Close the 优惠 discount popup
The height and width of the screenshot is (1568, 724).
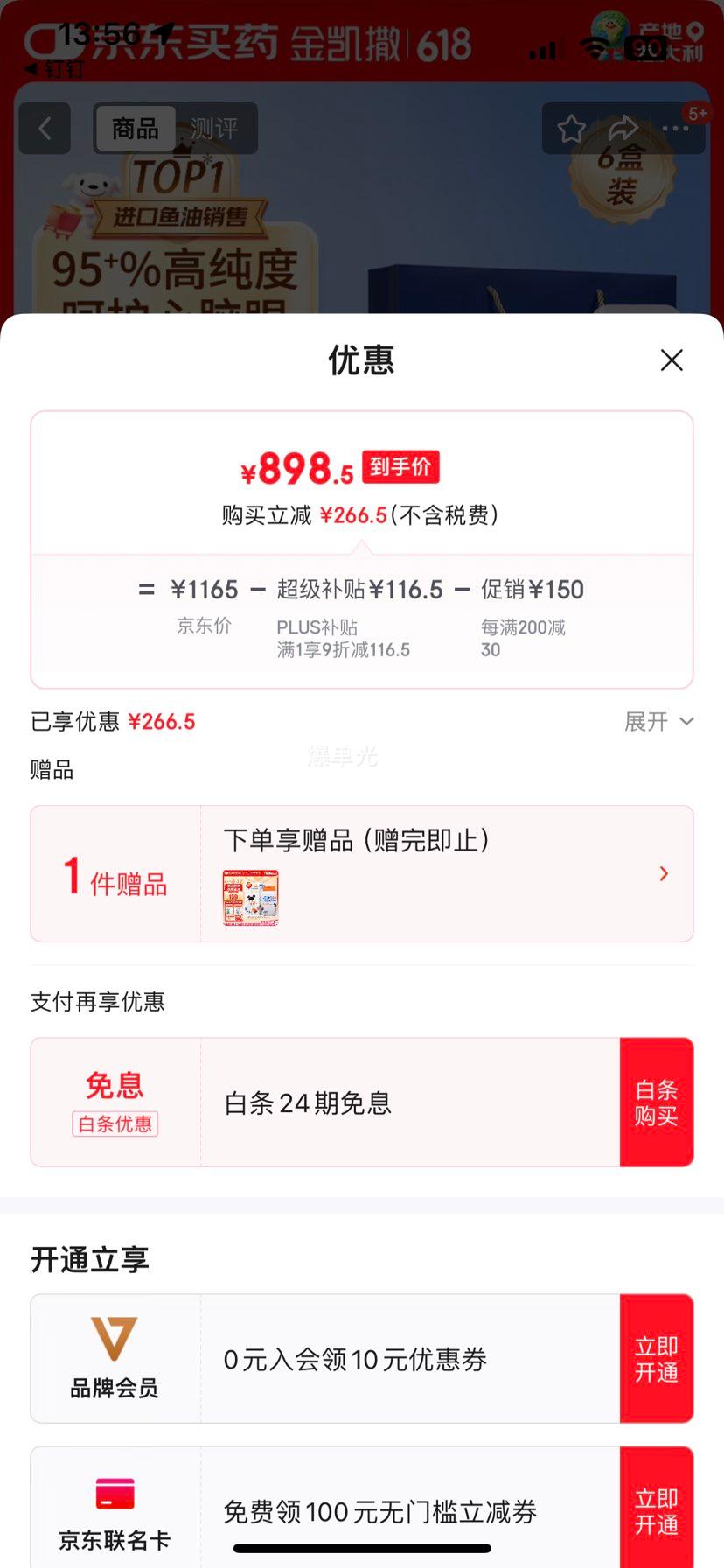671,360
